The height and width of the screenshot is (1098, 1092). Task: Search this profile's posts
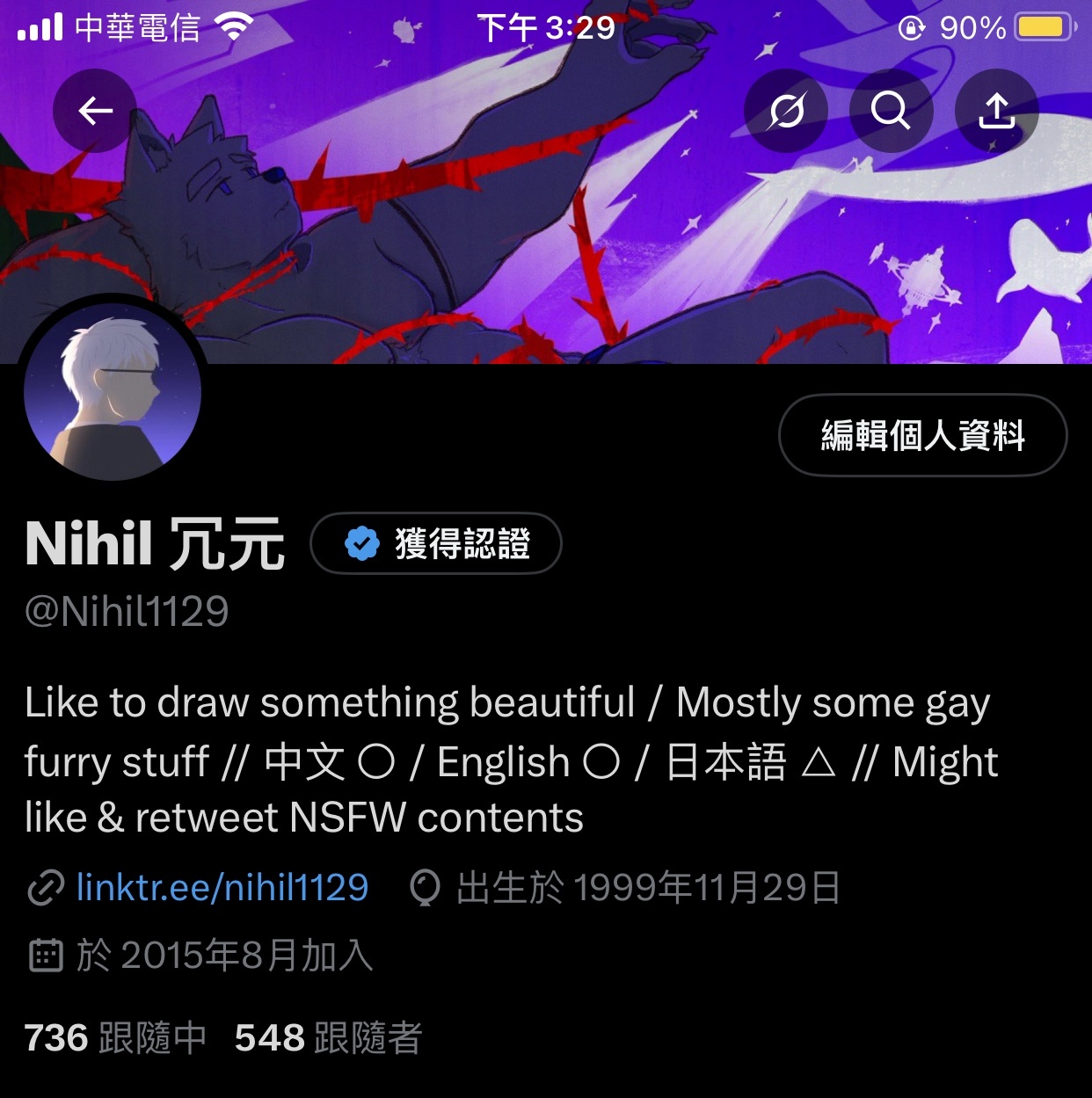pyautogui.click(x=891, y=111)
